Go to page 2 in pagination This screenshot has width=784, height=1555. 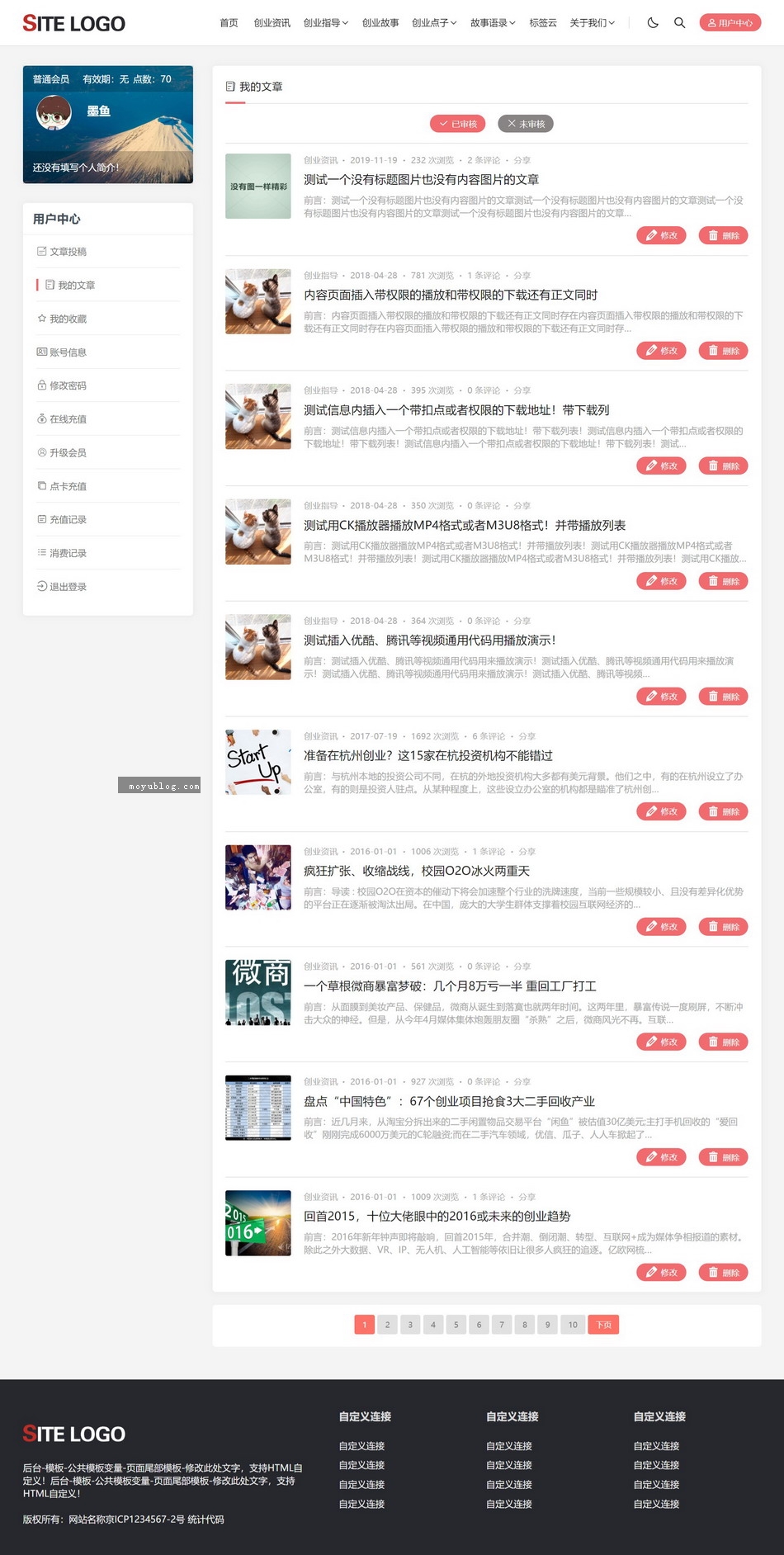(387, 1325)
